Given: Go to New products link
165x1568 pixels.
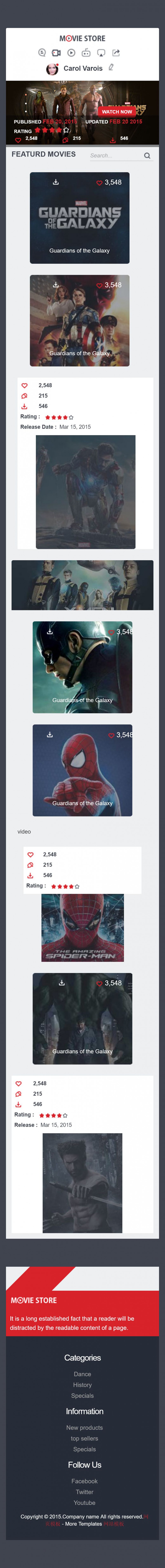Looking at the screenshot, I should tap(84, 1427).
